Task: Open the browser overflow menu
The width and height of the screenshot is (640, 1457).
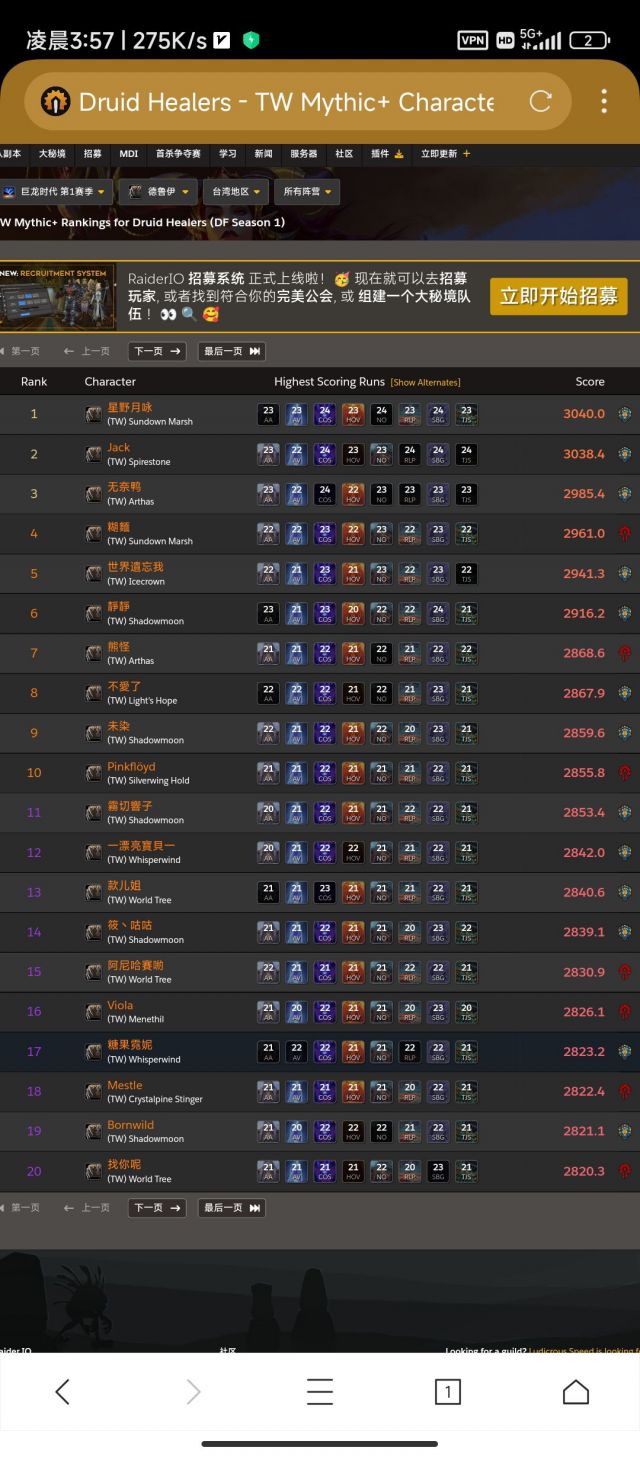Action: pyautogui.click(x=604, y=101)
